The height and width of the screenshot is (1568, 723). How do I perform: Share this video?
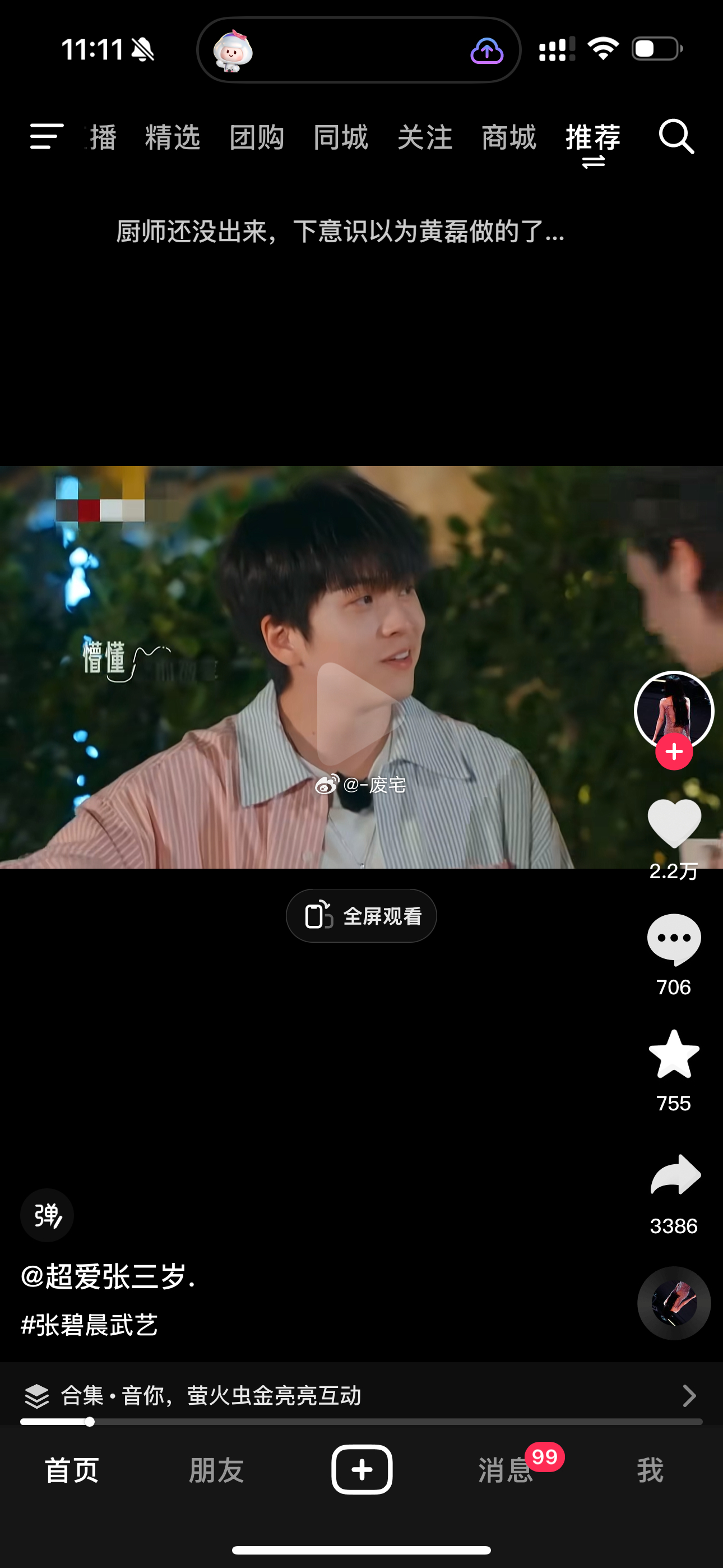[675, 1175]
